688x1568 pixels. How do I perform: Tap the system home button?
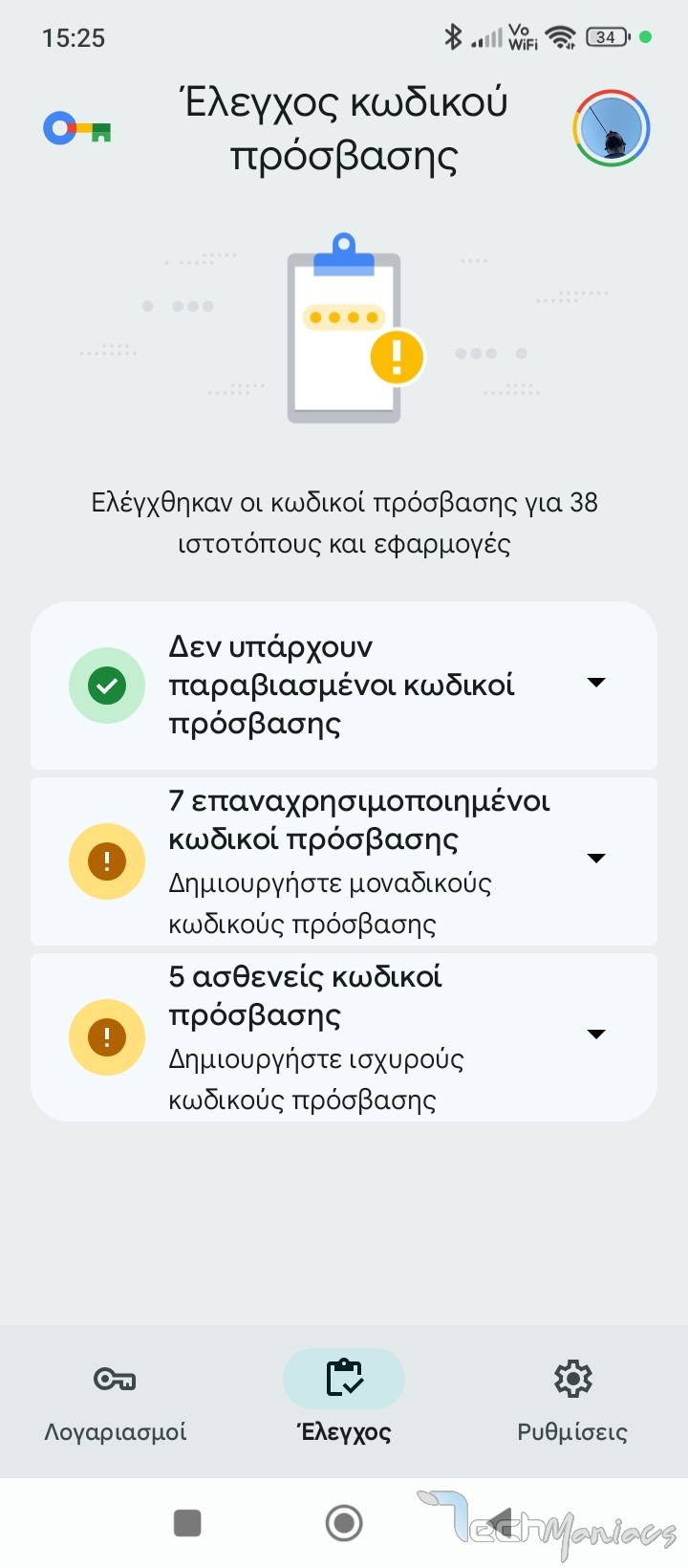(344, 1522)
